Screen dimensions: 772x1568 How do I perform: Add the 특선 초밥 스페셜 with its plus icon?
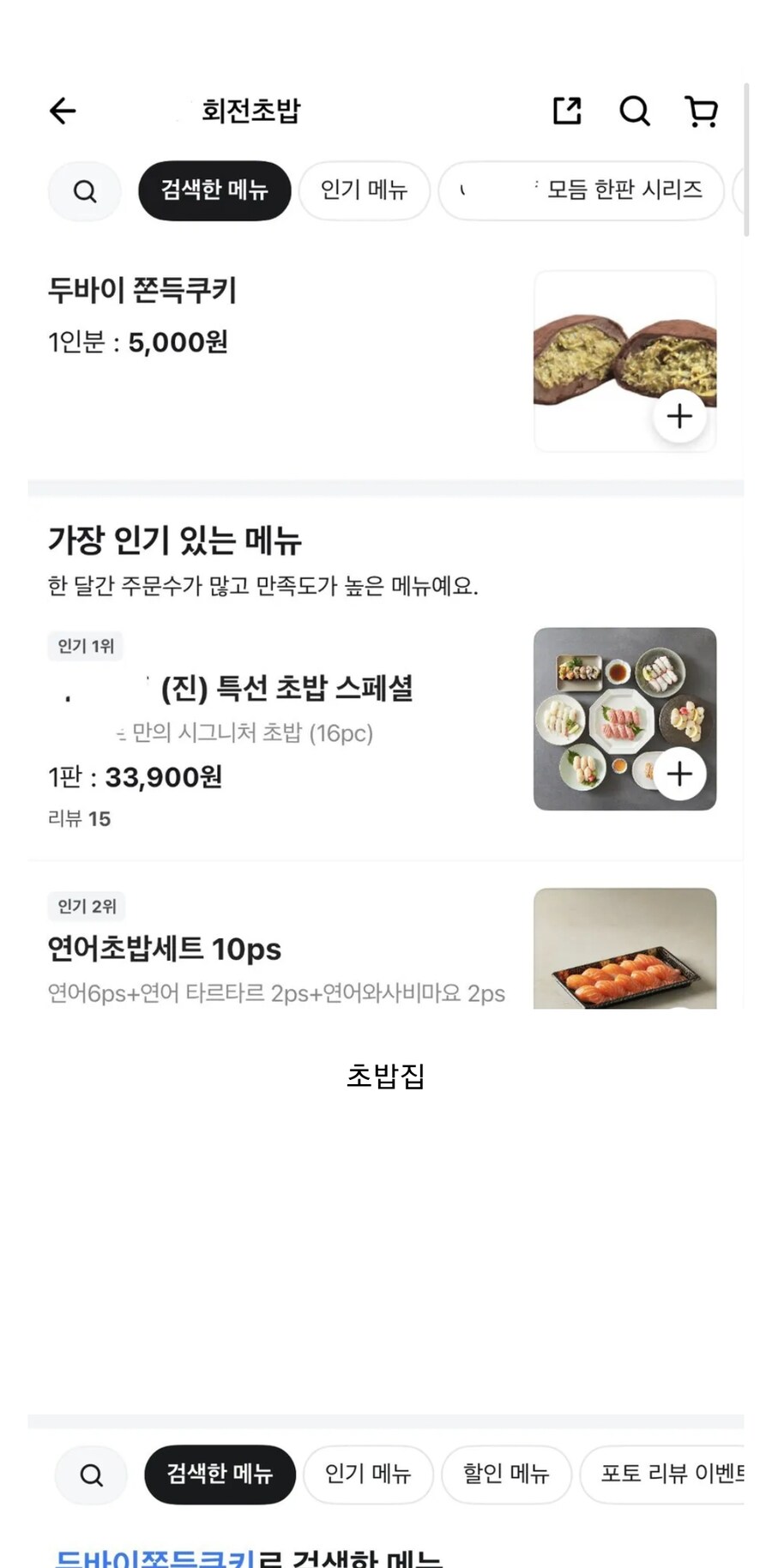pos(679,773)
